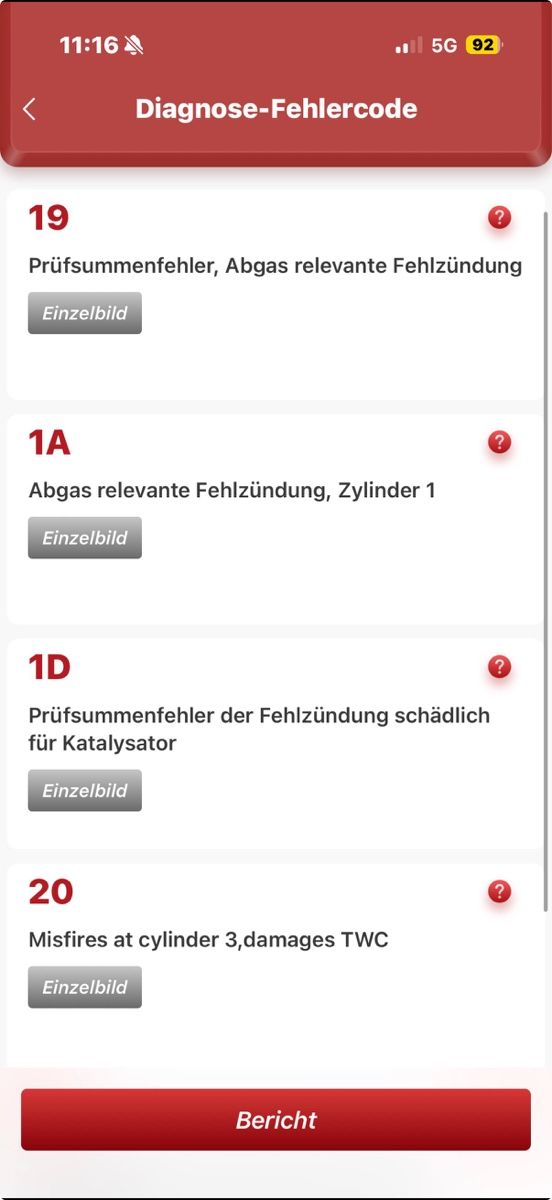Go back from Diagnose-Fehlercode
The width and height of the screenshot is (552, 1200).
(29, 109)
